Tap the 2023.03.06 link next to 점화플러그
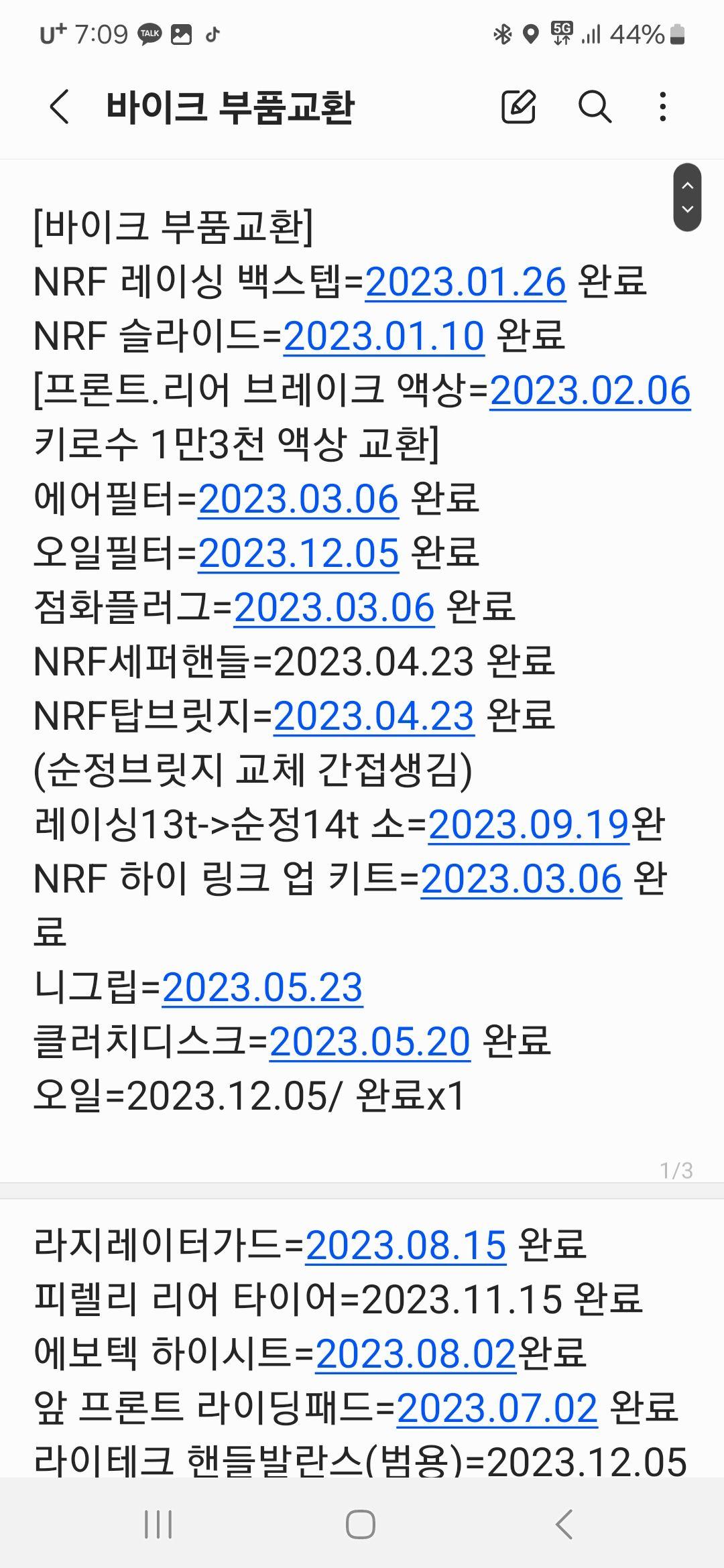The height and width of the screenshot is (1568, 724). click(x=334, y=607)
